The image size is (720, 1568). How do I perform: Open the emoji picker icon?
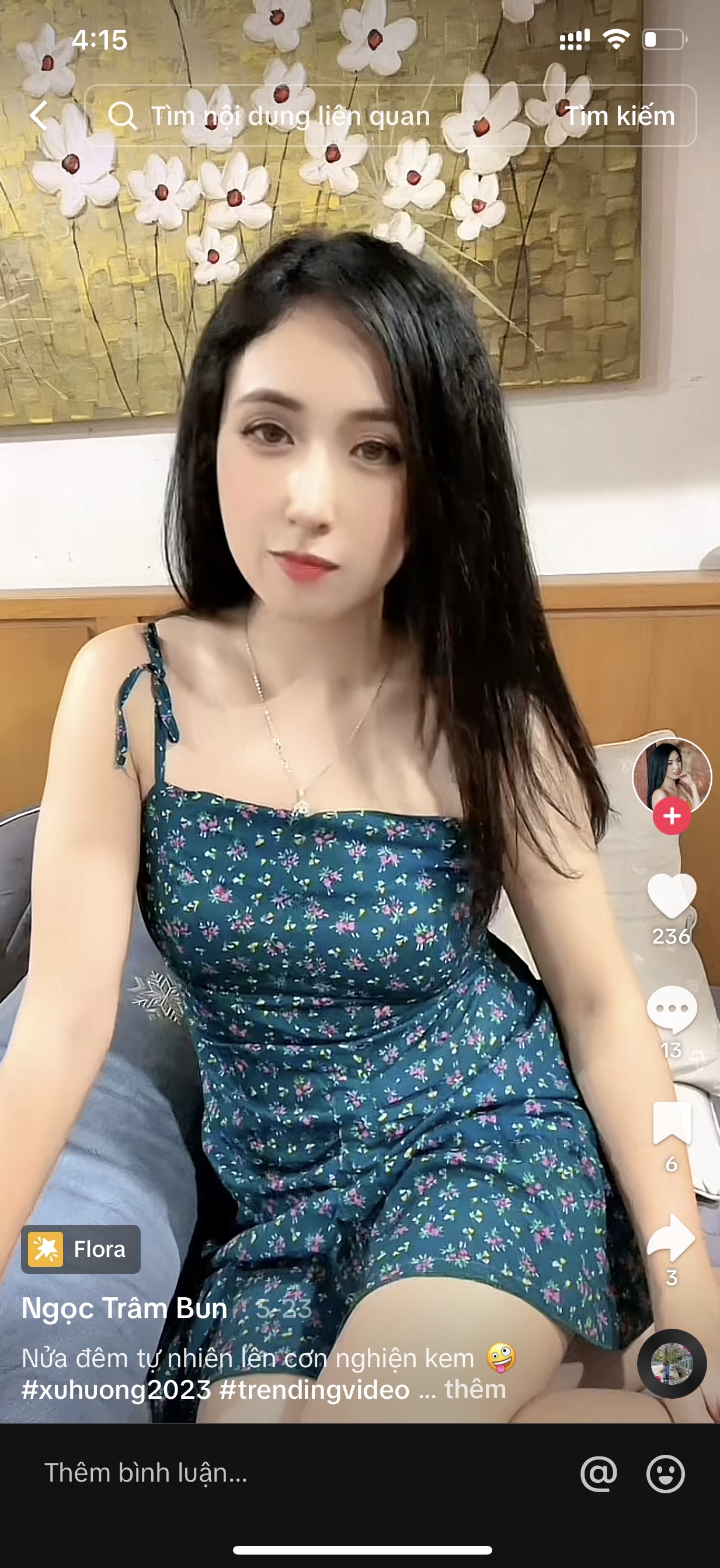click(x=665, y=1473)
